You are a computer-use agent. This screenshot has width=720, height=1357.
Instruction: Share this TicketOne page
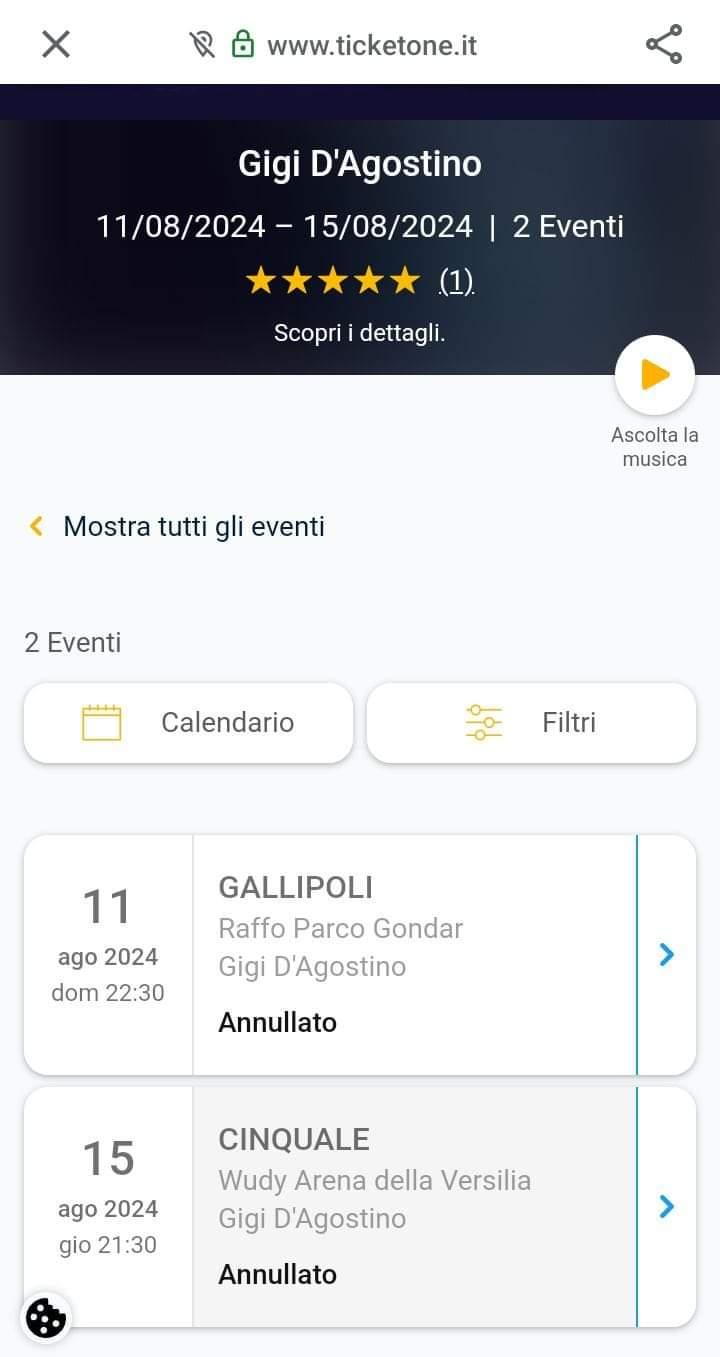[664, 44]
